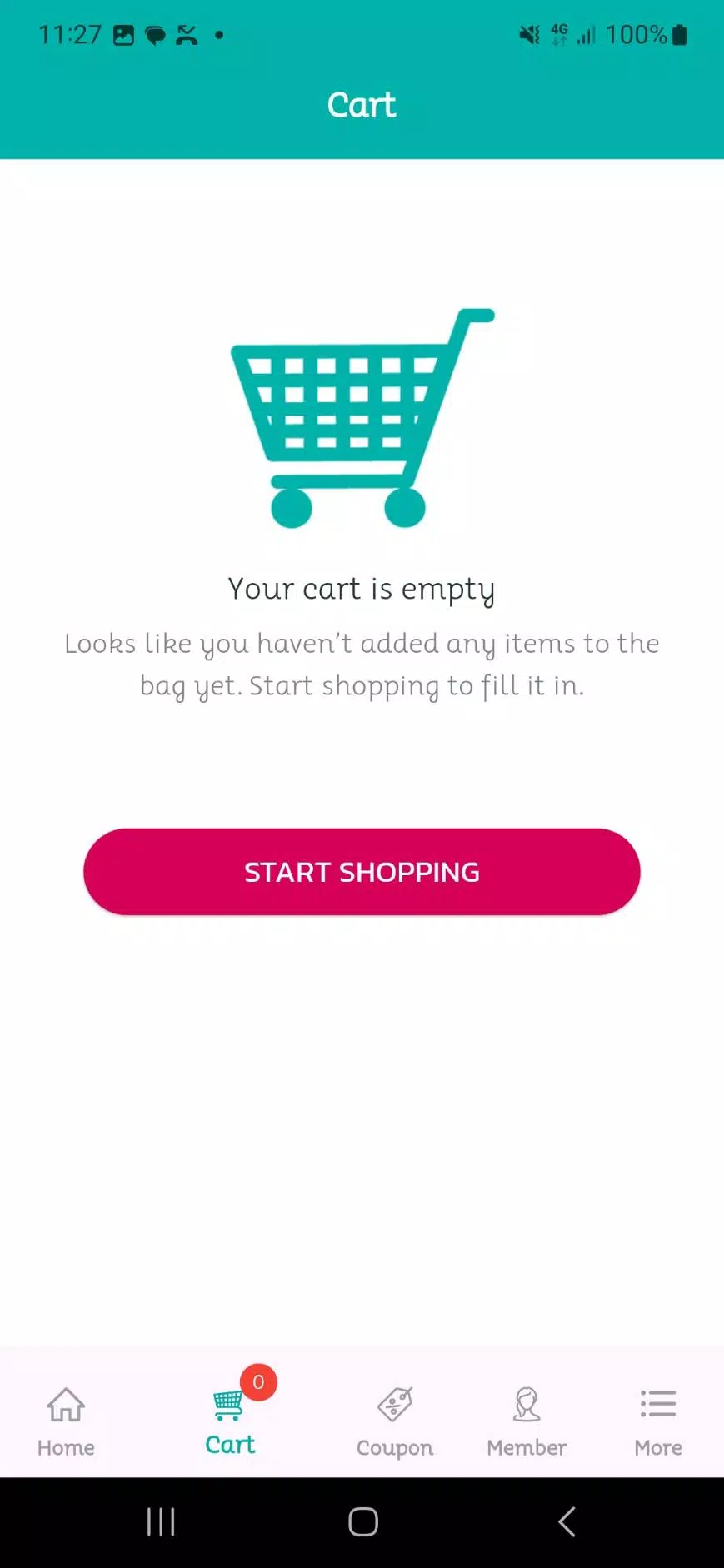The height and width of the screenshot is (1568, 724).
Task: Tap the START SHOPPING button
Action: coord(362,871)
